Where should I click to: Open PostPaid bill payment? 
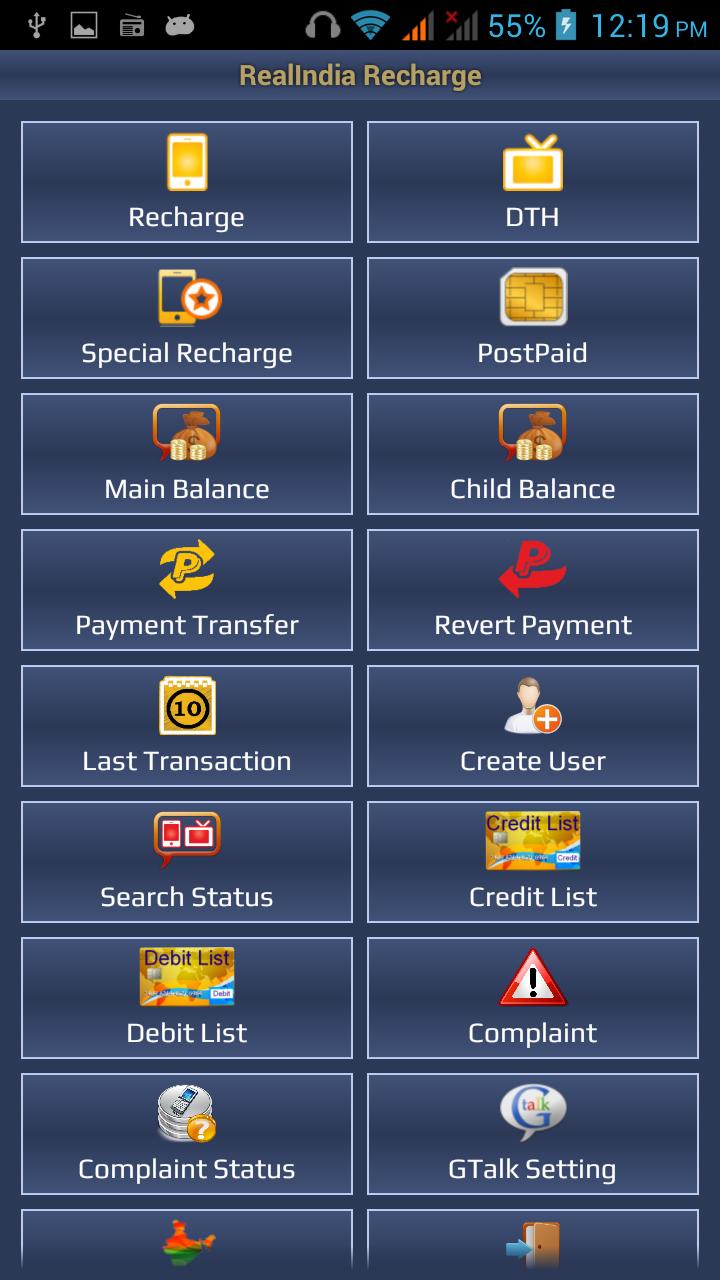tap(533, 318)
